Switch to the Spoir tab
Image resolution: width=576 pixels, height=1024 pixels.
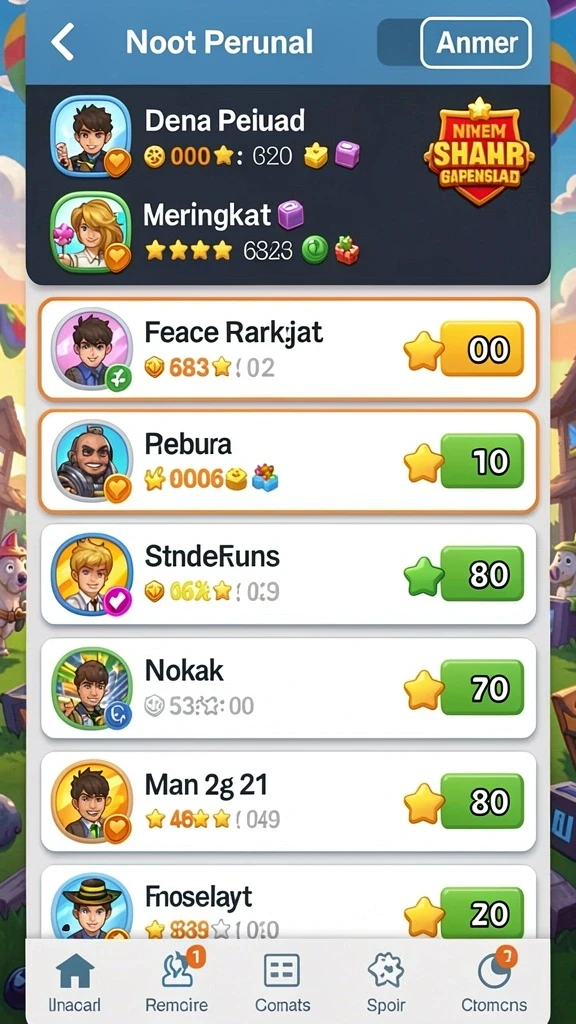pyautogui.click(x=386, y=982)
